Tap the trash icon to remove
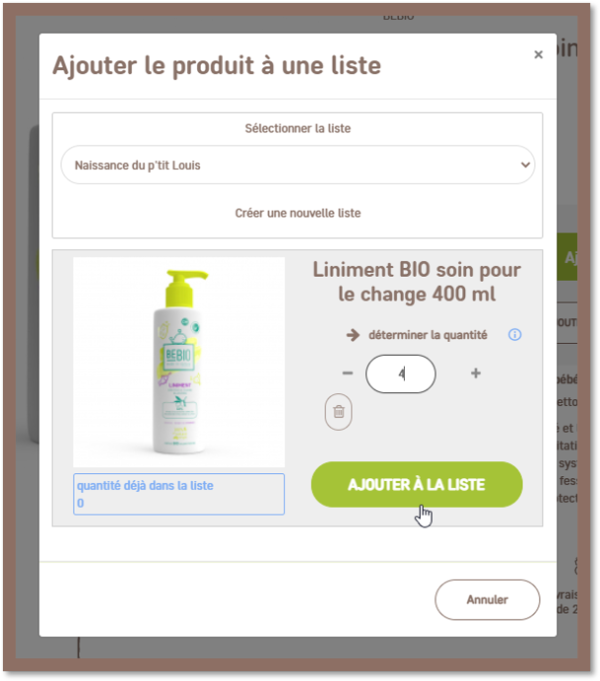Image resolution: width=600 pixels, height=681 pixels. point(338,411)
